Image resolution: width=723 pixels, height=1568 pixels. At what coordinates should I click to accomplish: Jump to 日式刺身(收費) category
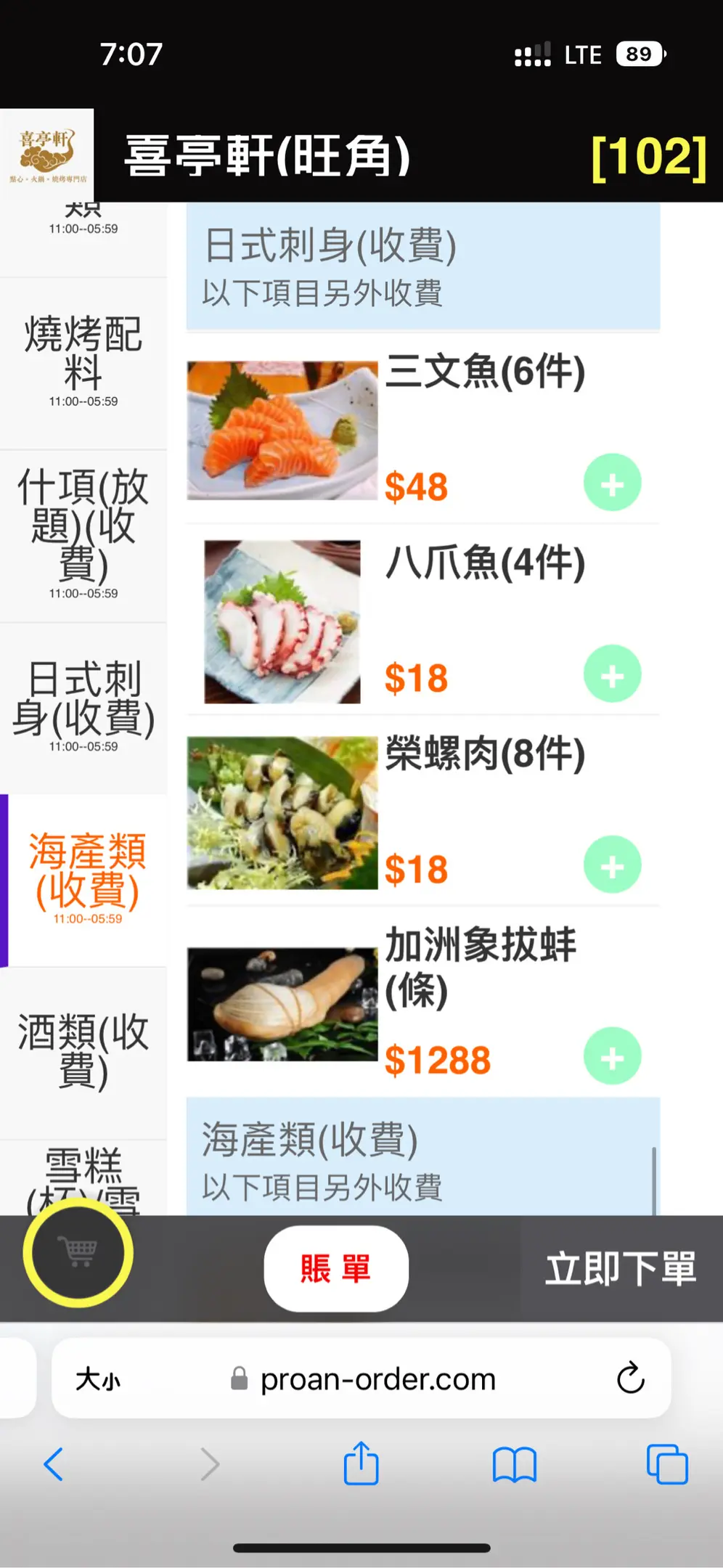coord(83,706)
